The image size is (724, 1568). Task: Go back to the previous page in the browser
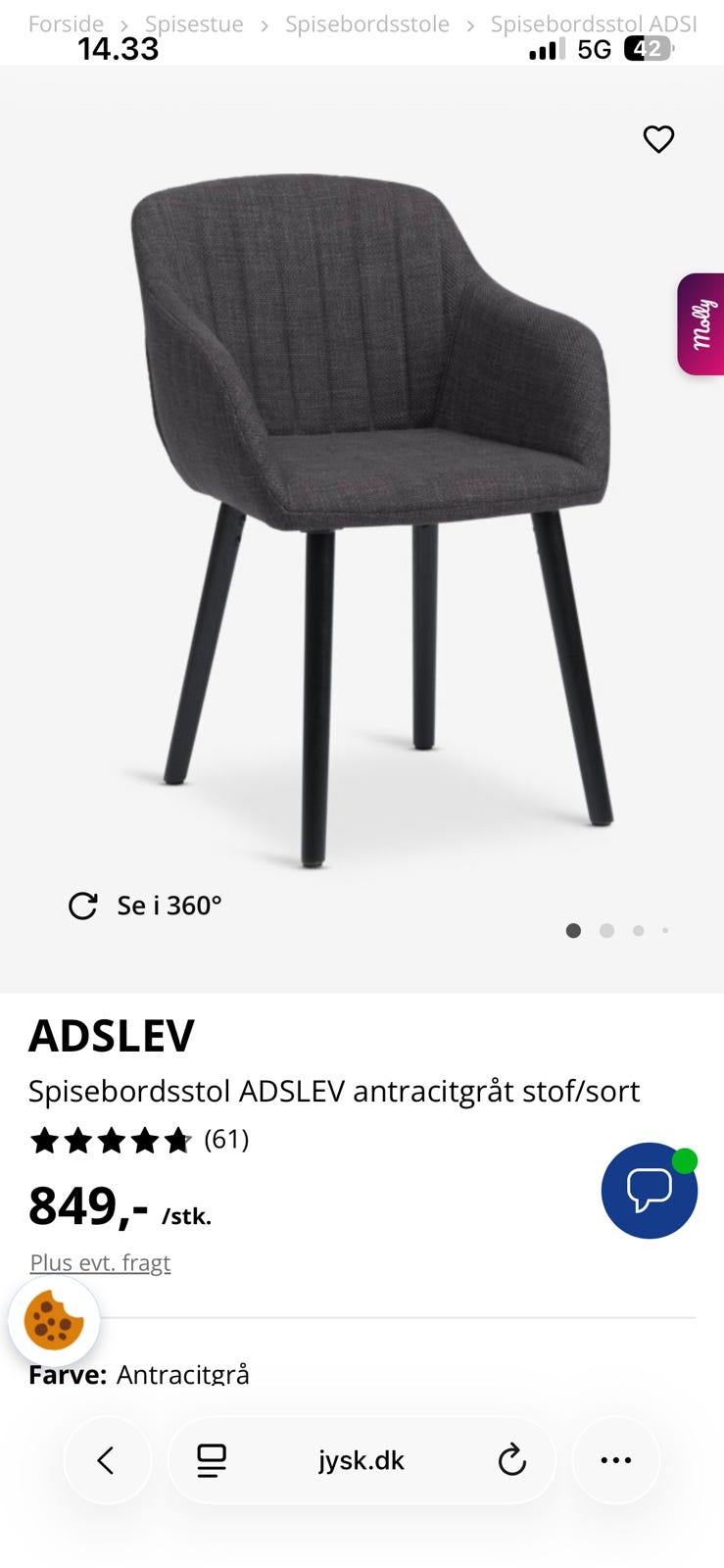click(107, 1460)
